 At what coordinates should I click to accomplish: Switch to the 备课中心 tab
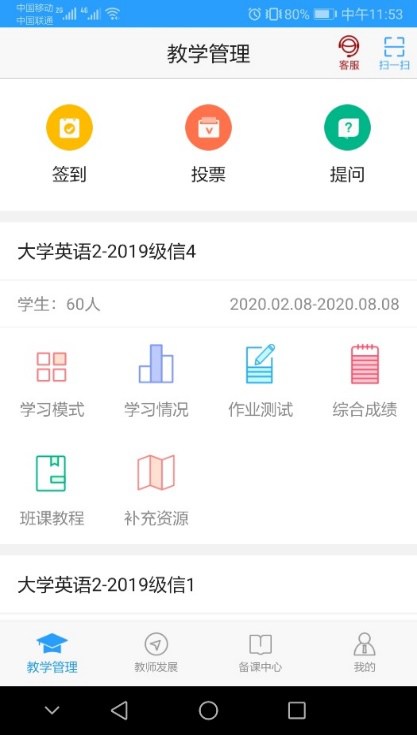pos(261,653)
